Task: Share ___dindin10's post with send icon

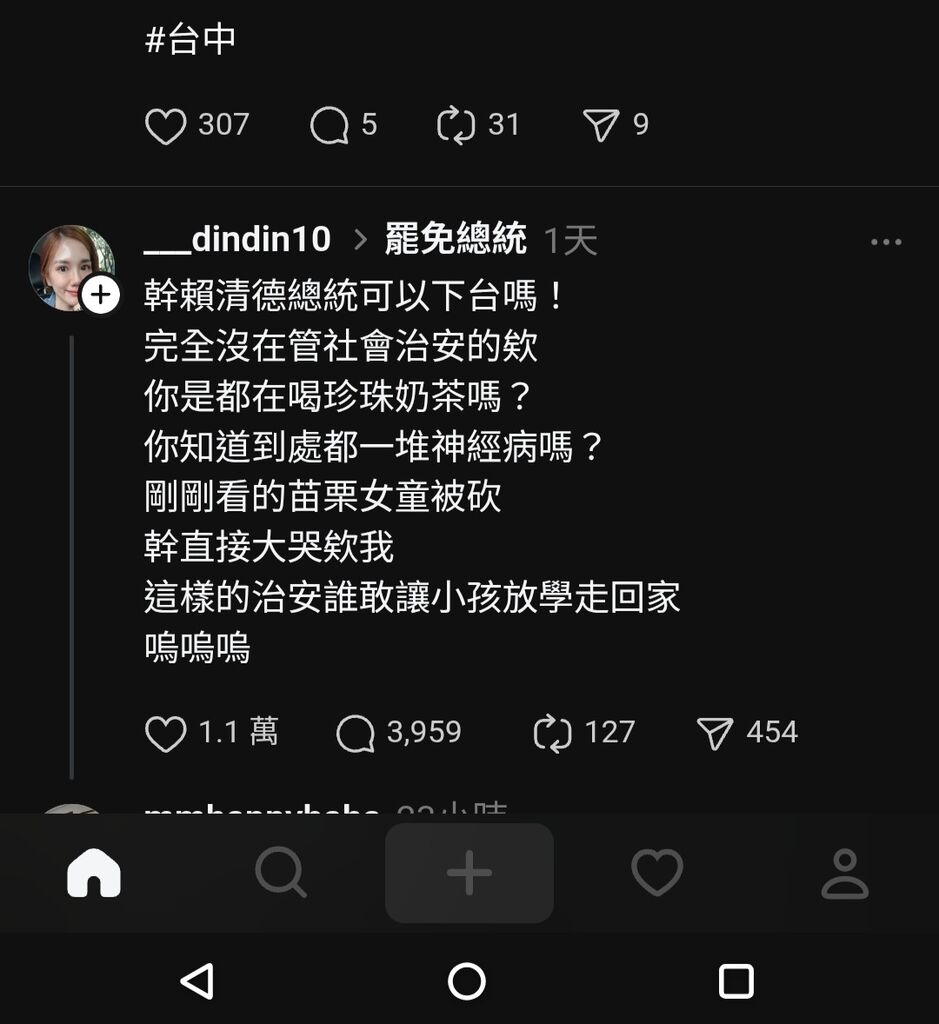Action: coord(715,734)
